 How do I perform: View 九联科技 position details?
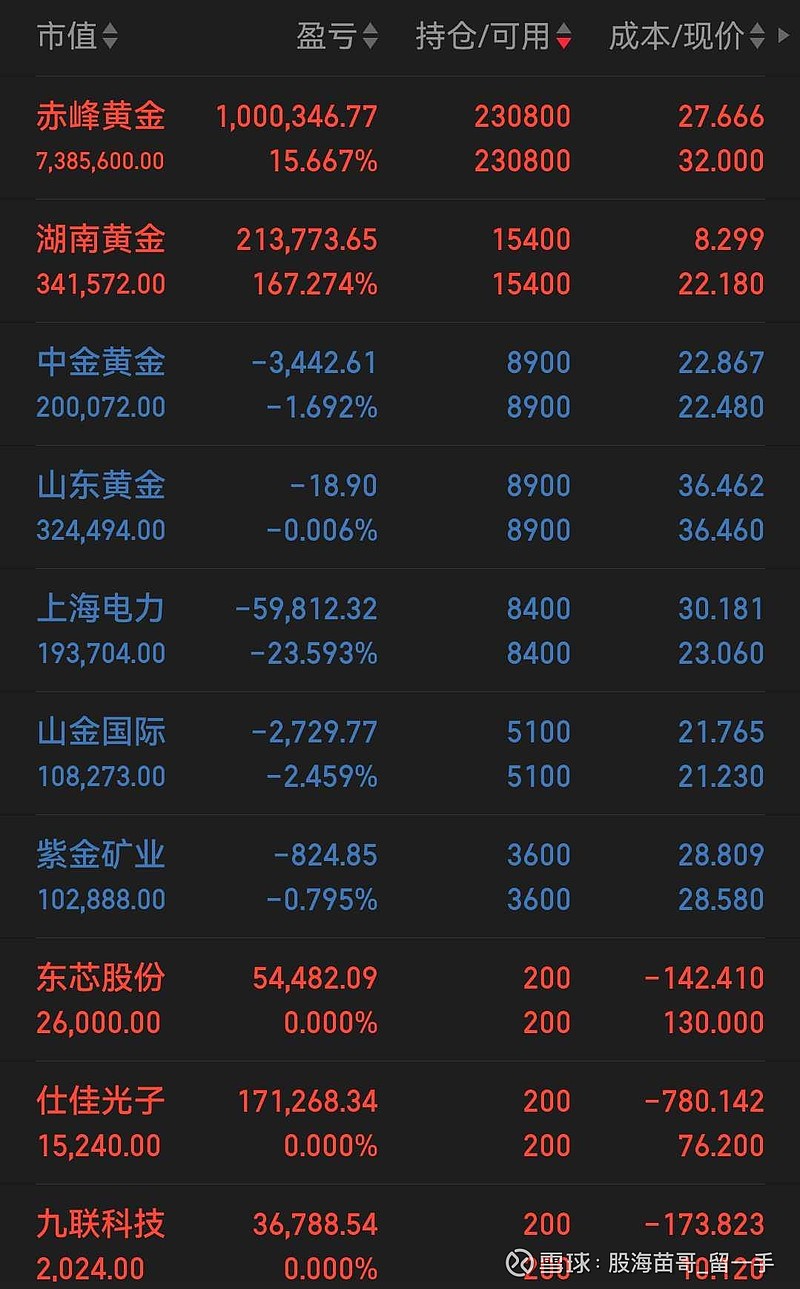click(x=400, y=1238)
